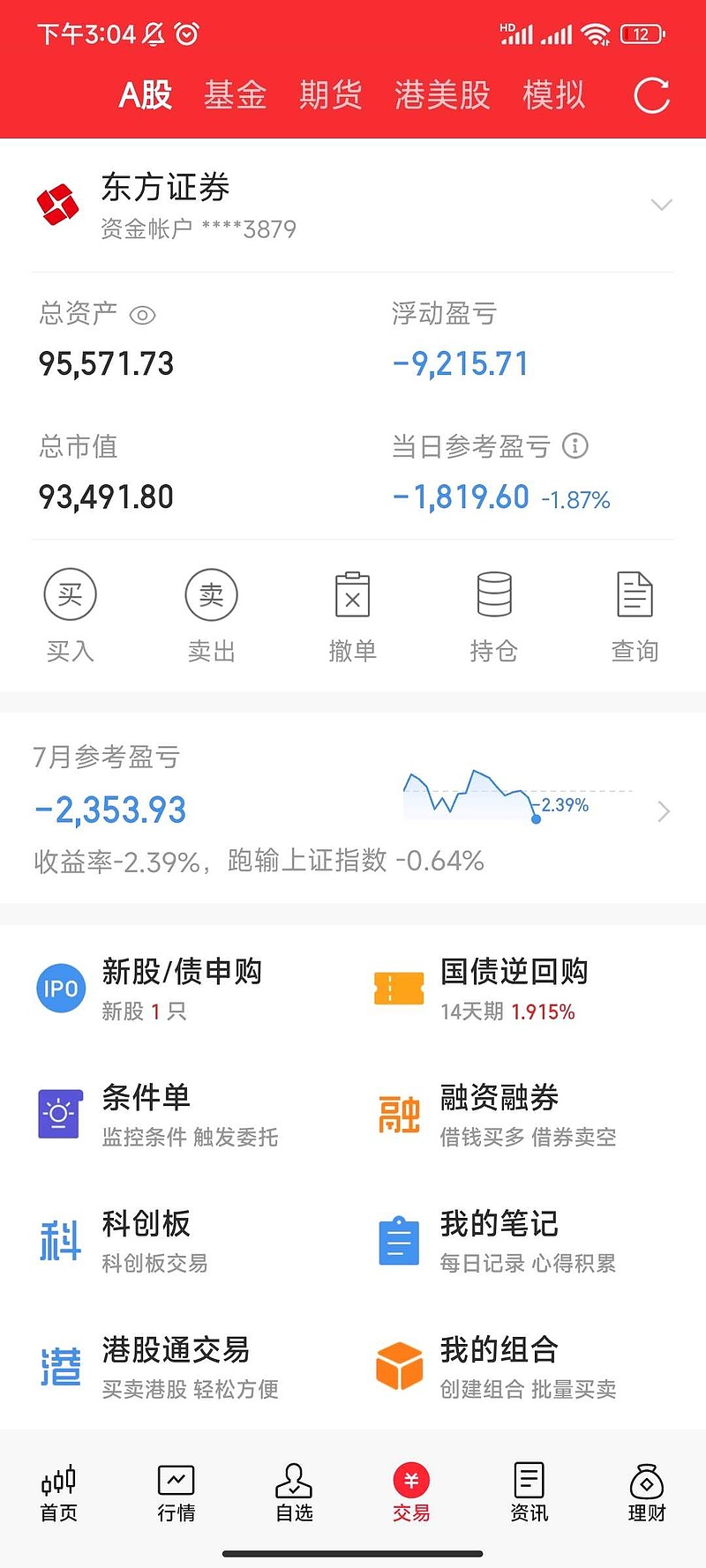Open 融资融券

pos(495,1115)
